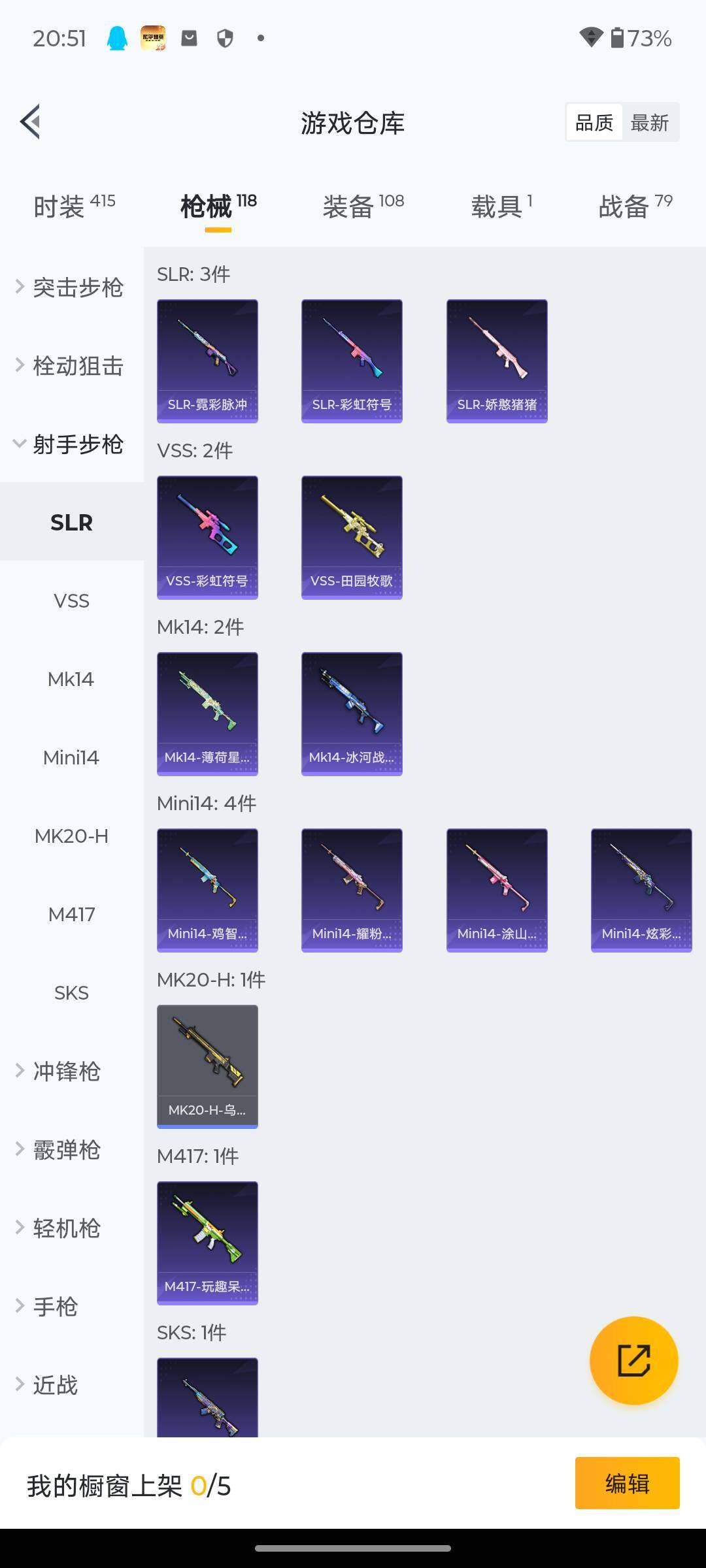Switch to the 时装 tab
The image size is (706, 1568).
(73, 206)
